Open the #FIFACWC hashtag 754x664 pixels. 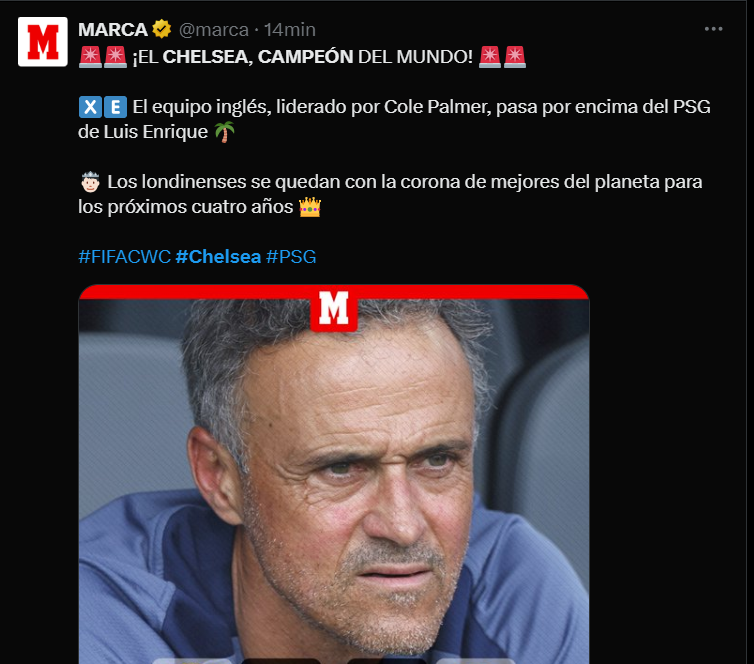click(x=124, y=257)
